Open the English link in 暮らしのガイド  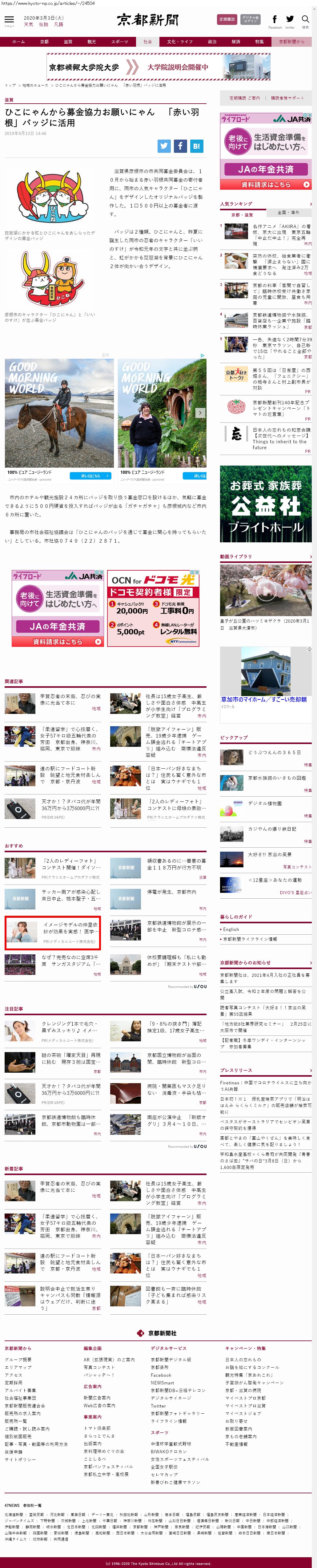pyautogui.click(x=231, y=929)
